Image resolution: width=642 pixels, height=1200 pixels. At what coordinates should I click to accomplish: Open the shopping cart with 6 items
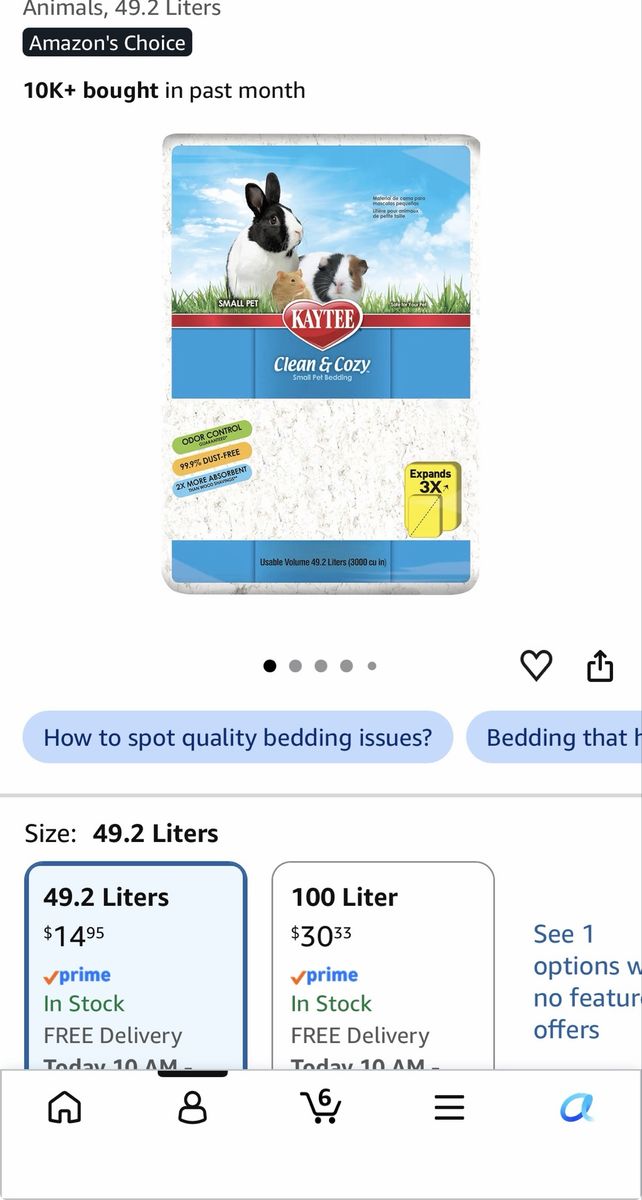coord(320,1106)
